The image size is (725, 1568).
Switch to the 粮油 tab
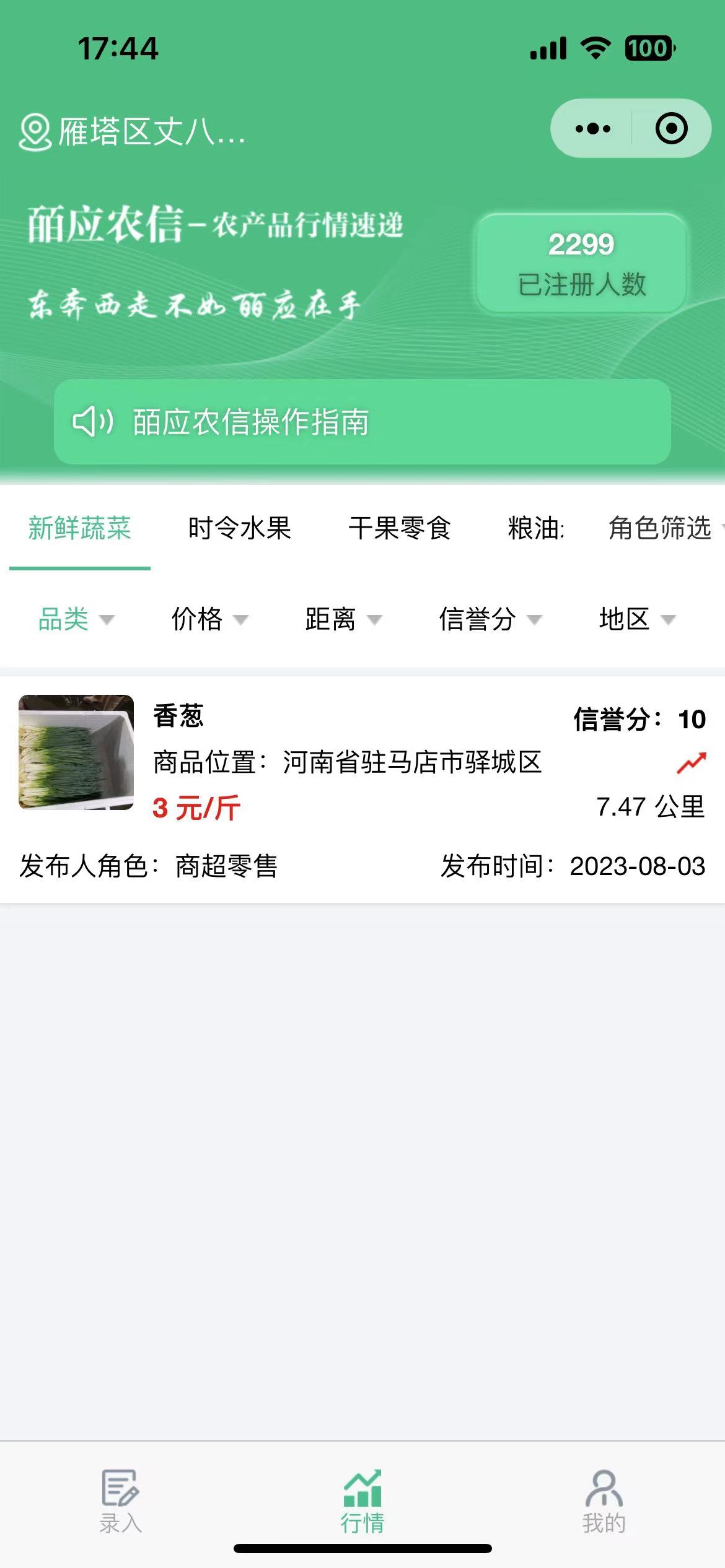(535, 528)
